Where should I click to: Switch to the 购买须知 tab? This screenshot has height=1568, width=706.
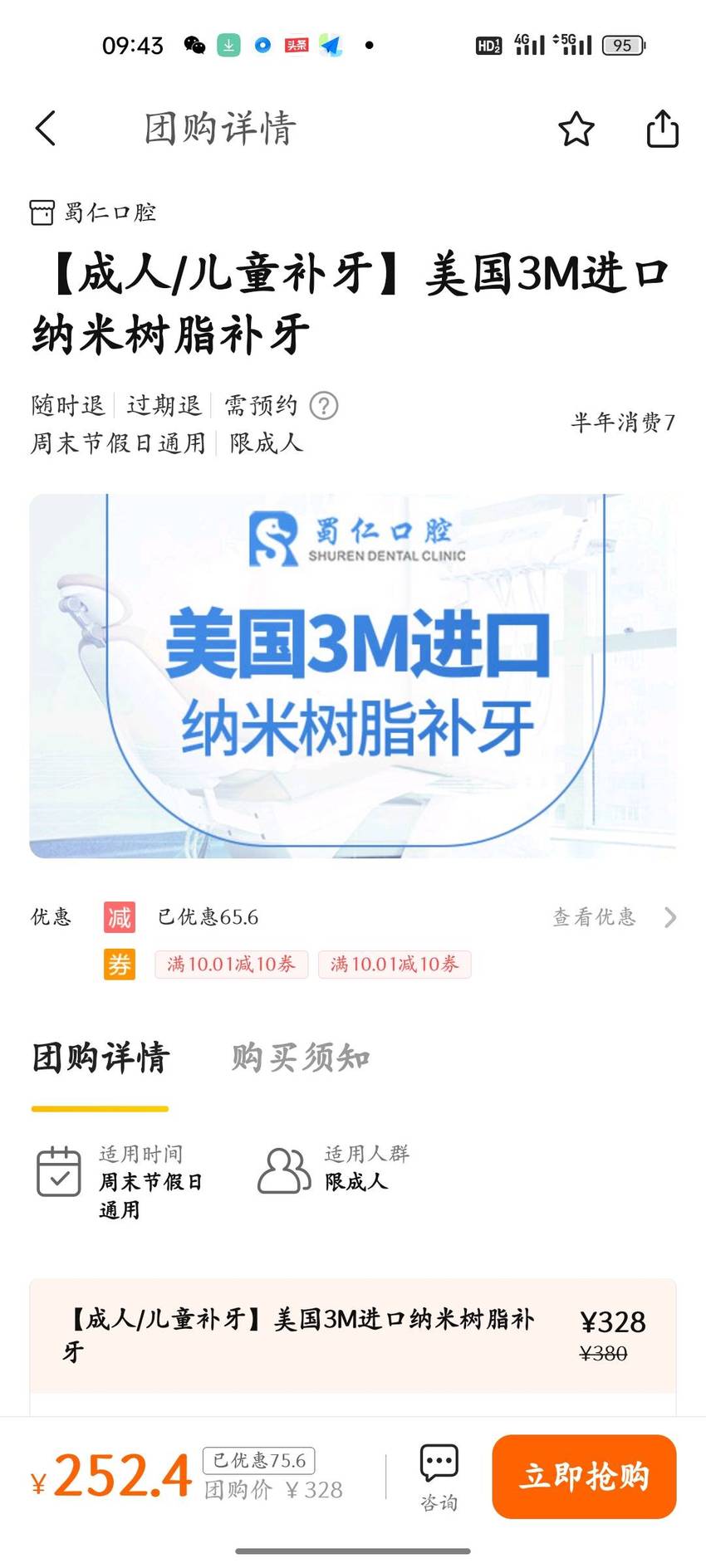click(x=301, y=1058)
